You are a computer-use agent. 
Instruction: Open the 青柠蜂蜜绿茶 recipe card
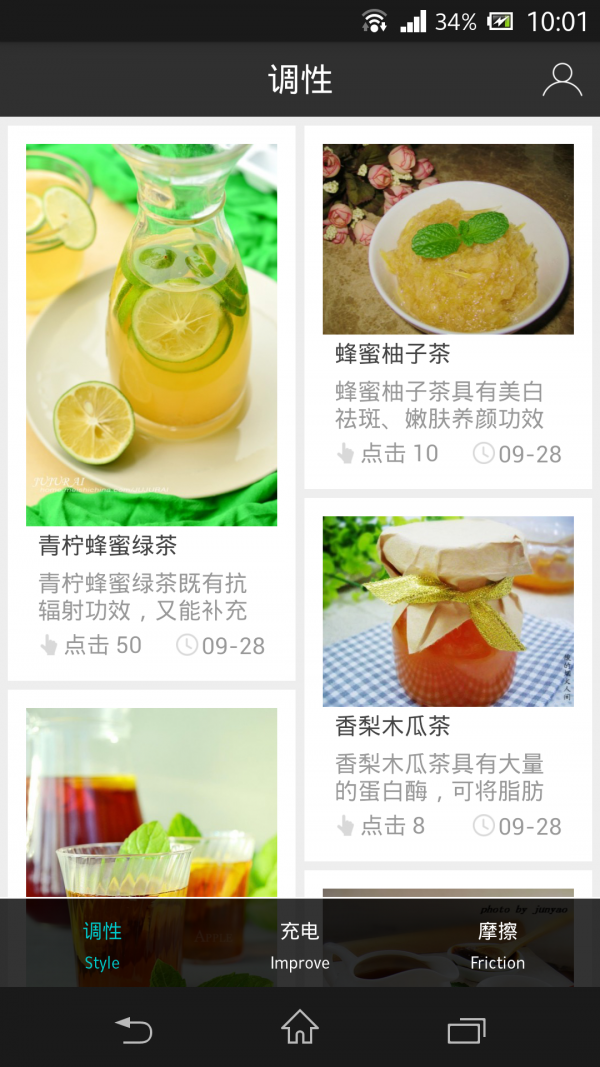151,400
